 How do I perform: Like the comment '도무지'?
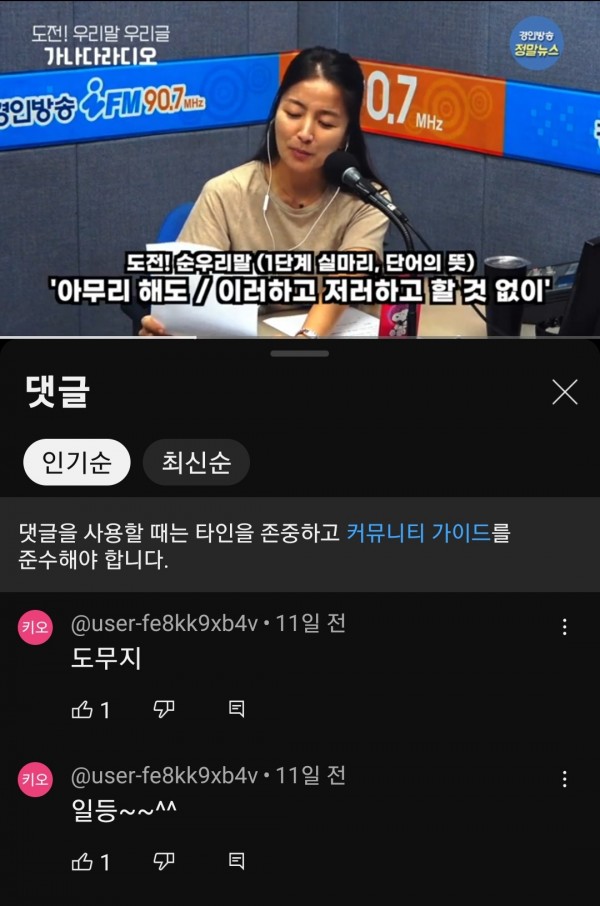click(82, 709)
